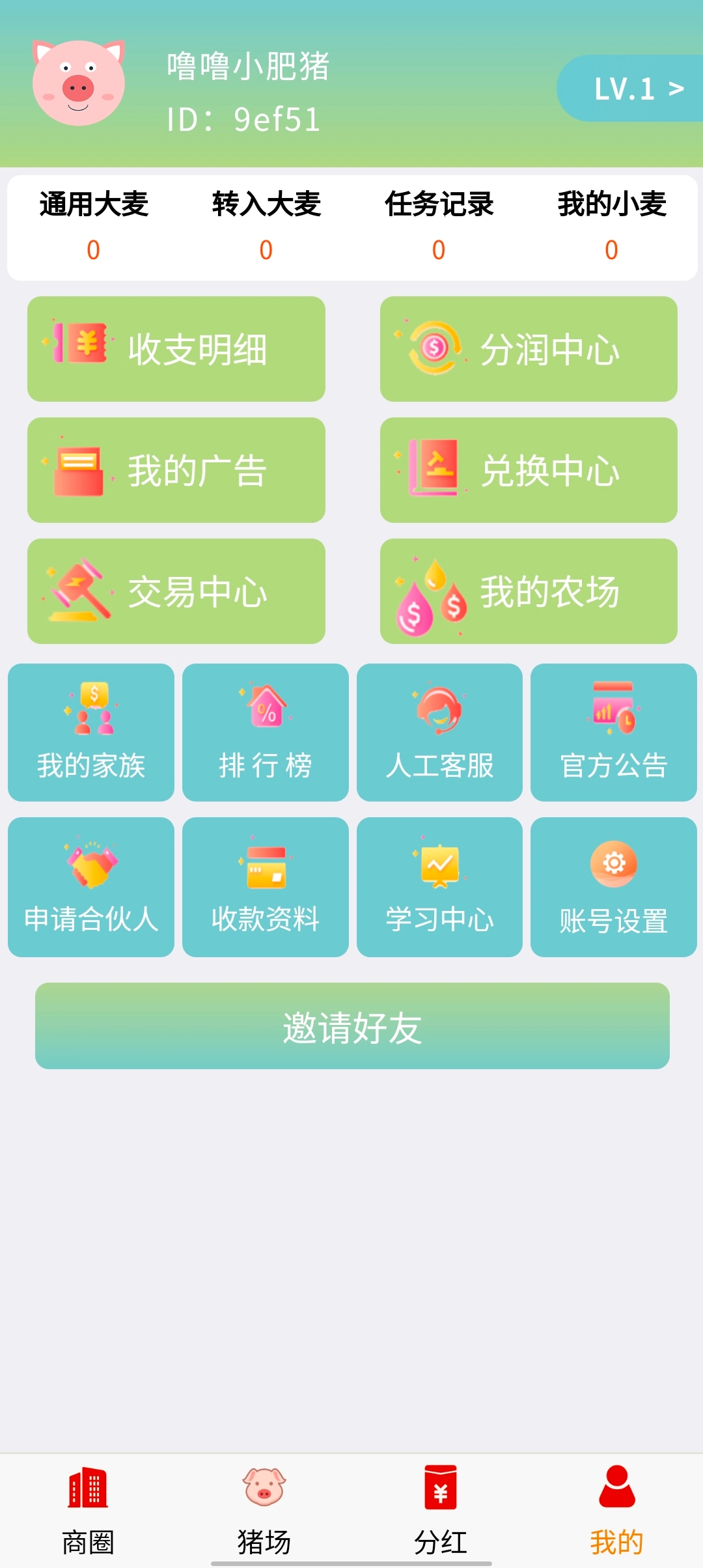Click the handshake icon for 申请合伙人
Viewport: 703px width, 1568px height.
click(90, 866)
